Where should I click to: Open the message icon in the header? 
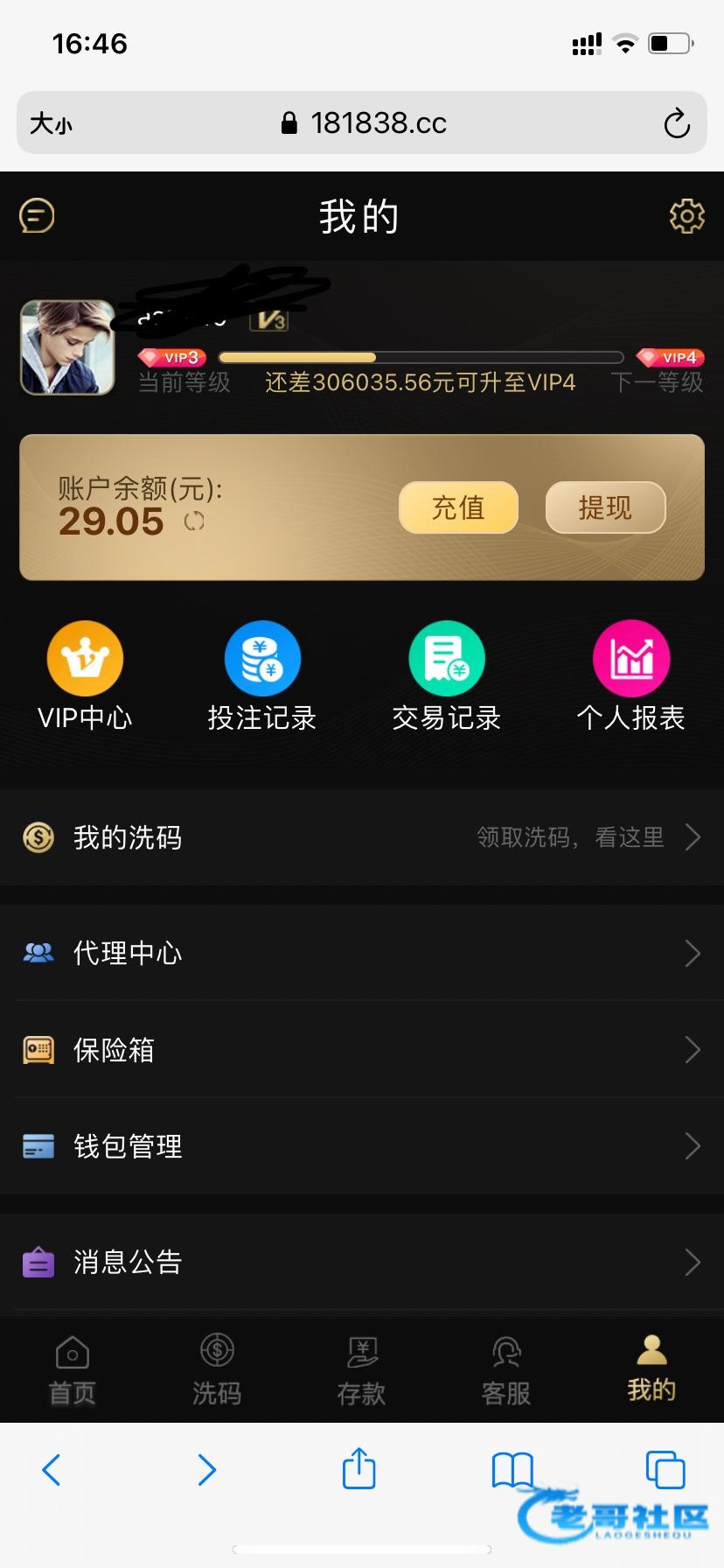pos(37,215)
